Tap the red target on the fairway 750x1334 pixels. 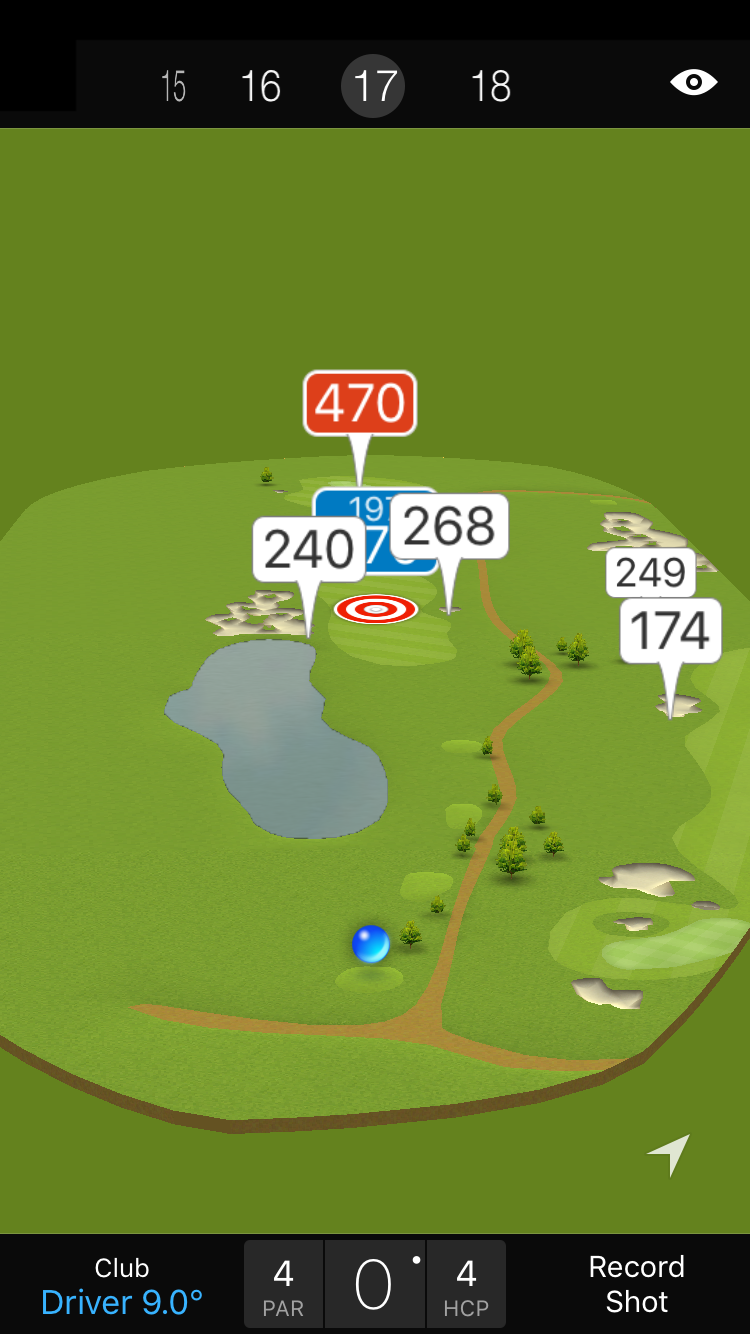(375, 609)
